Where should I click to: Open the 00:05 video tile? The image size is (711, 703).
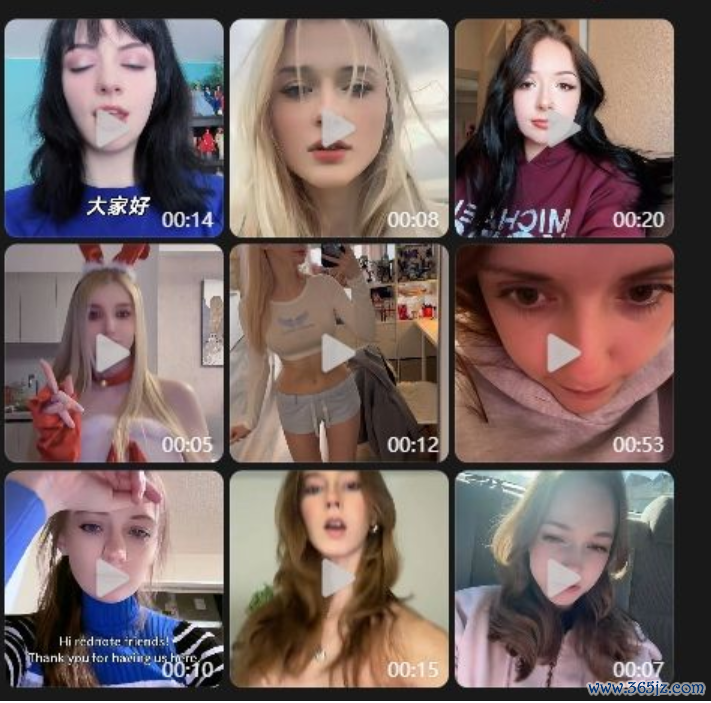[113, 353]
